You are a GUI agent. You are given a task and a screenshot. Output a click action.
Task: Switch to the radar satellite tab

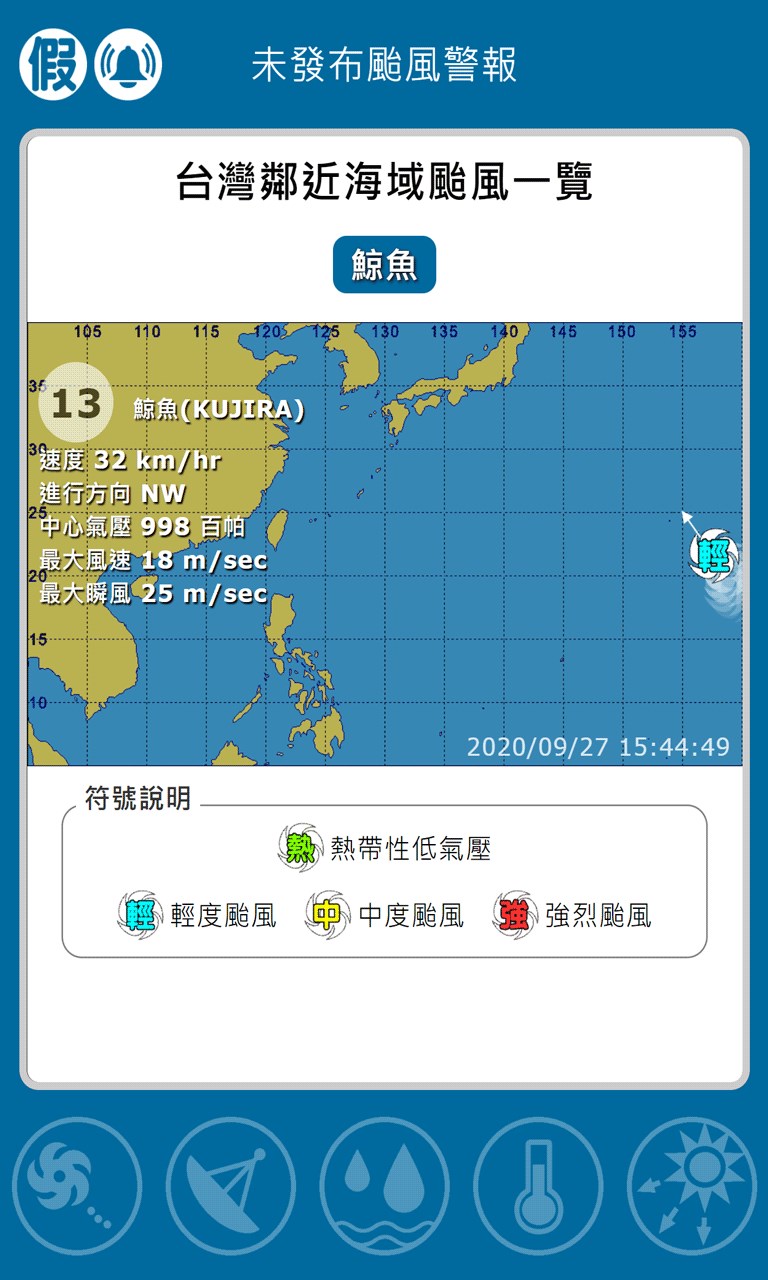[x=230, y=1186]
